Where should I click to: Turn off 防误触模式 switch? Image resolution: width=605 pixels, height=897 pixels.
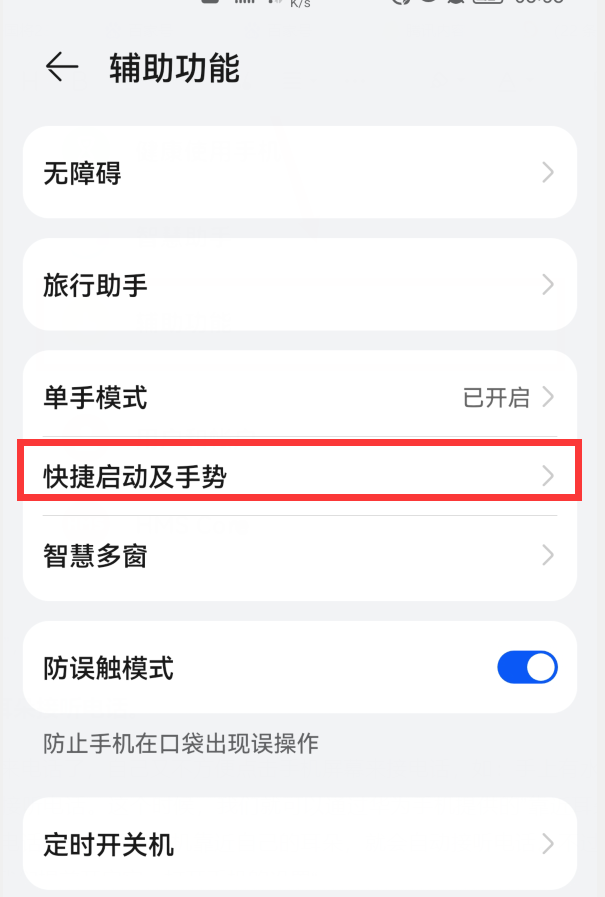527,667
